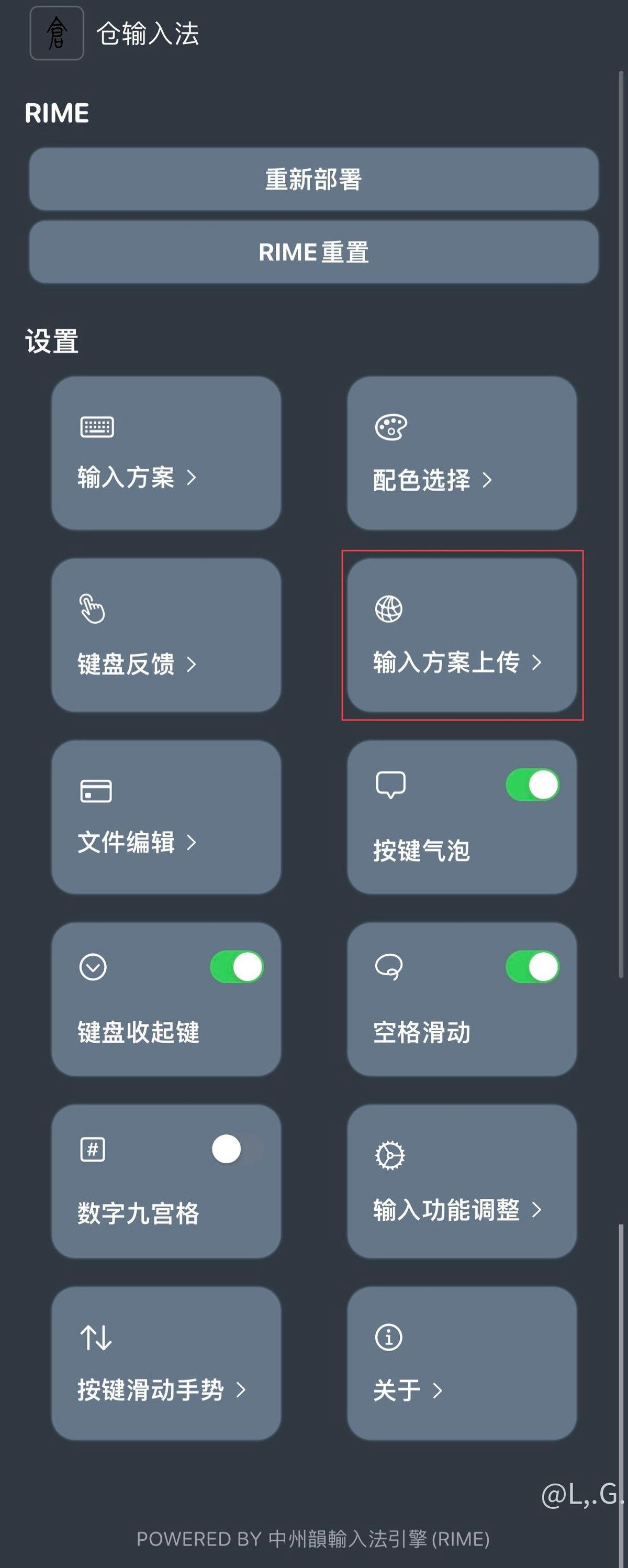Open the 按键滑动手势 card
This screenshot has width=628, height=1568.
click(x=166, y=1363)
